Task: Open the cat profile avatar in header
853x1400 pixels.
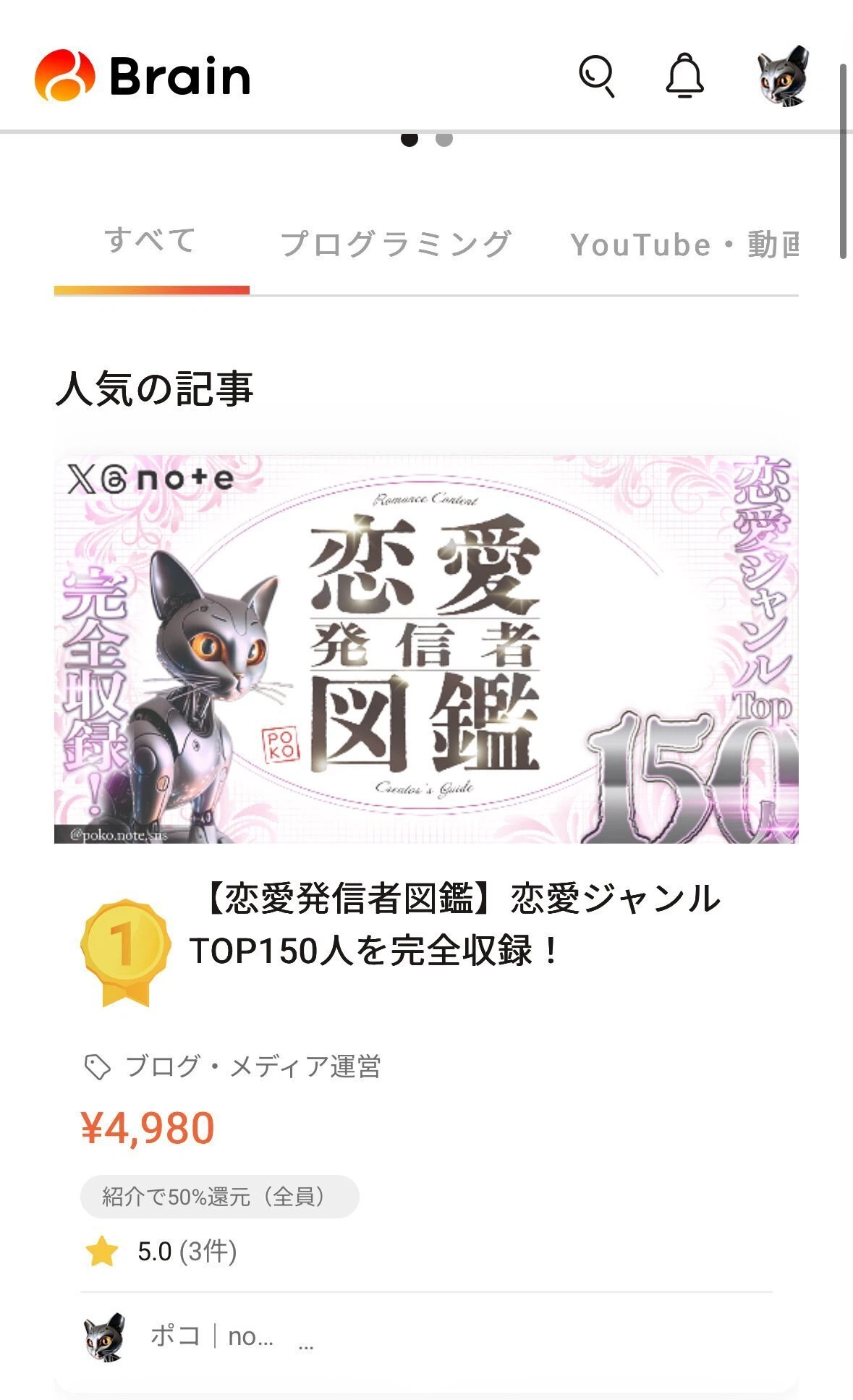Action: pyautogui.click(x=783, y=76)
